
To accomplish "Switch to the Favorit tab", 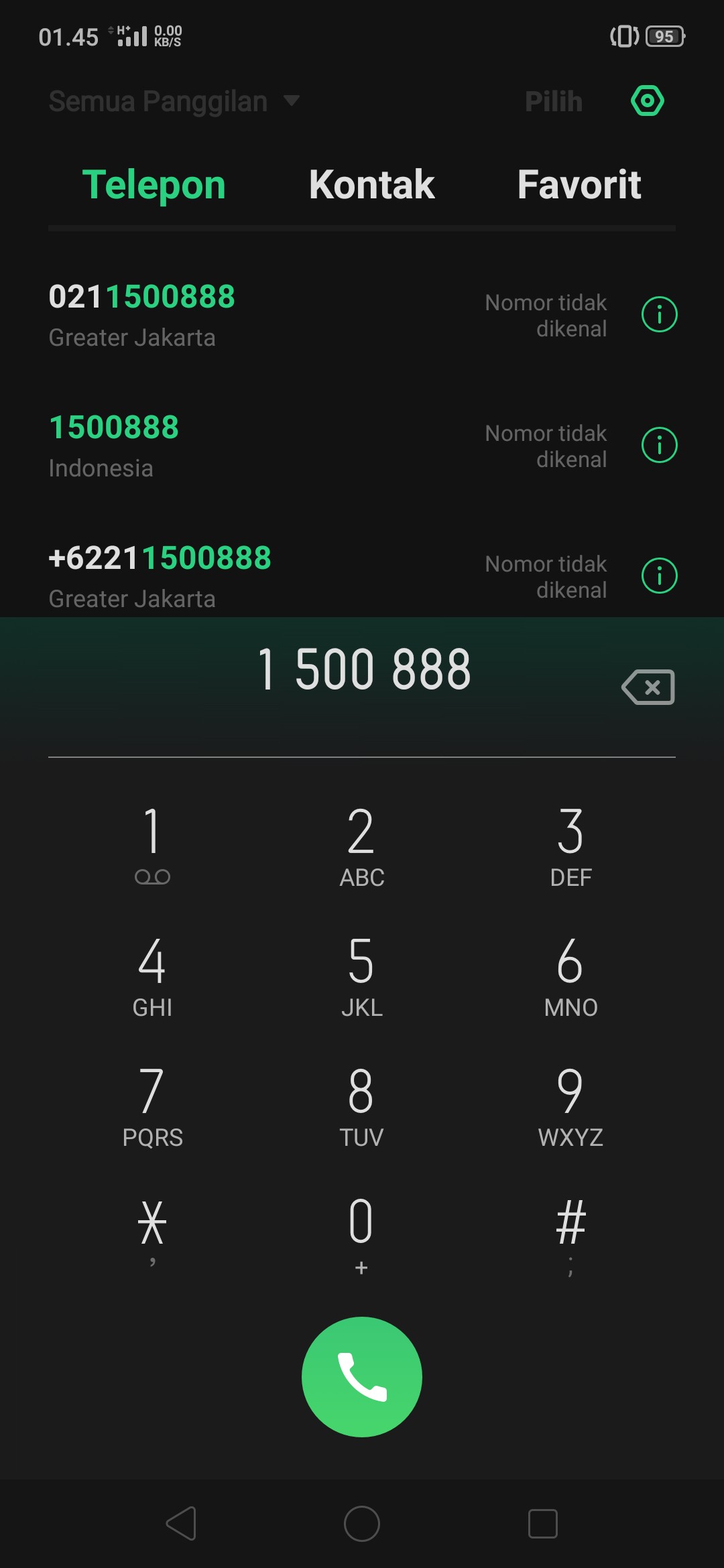I will (579, 185).
